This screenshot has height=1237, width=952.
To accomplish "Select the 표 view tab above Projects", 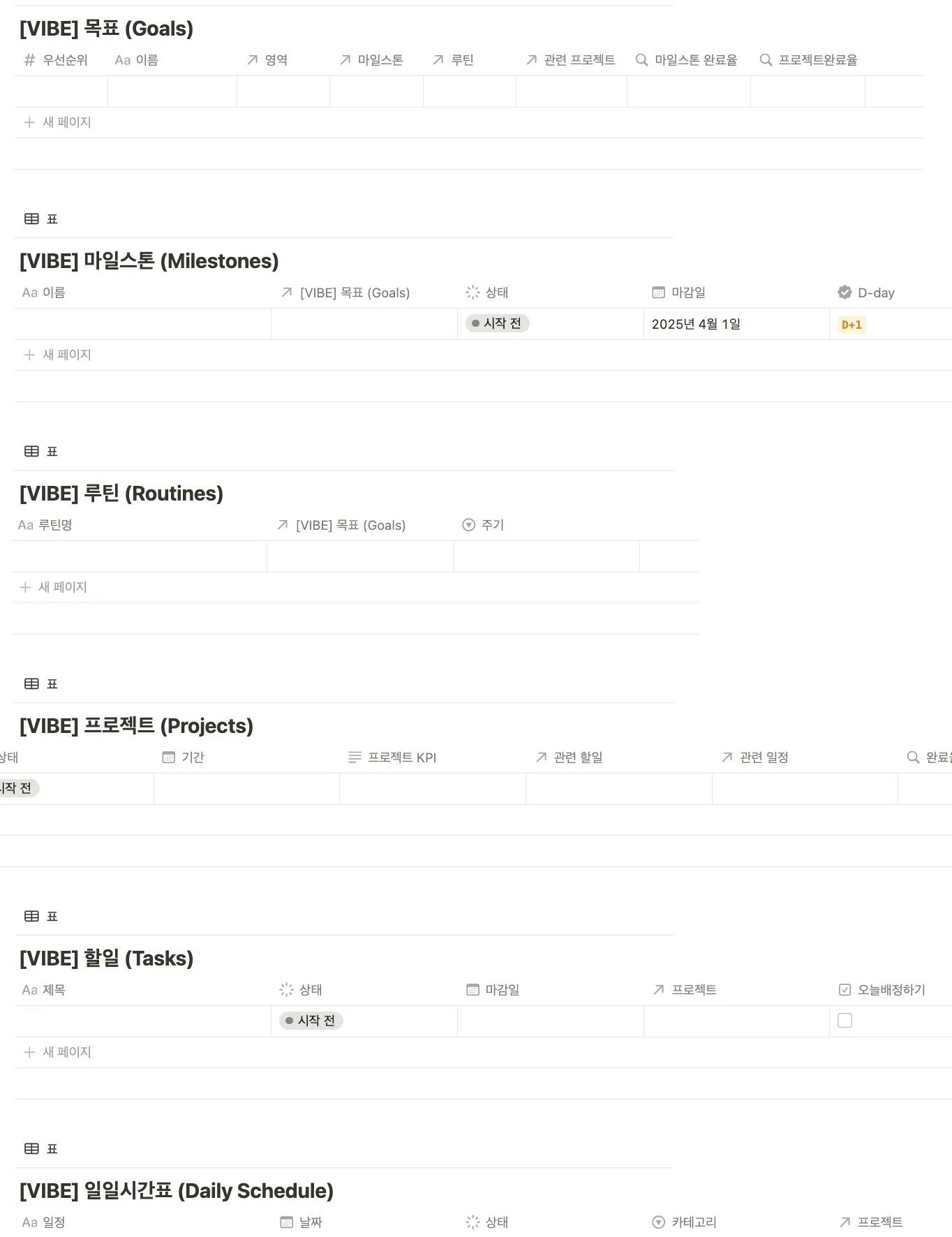I will [x=41, y=684].
